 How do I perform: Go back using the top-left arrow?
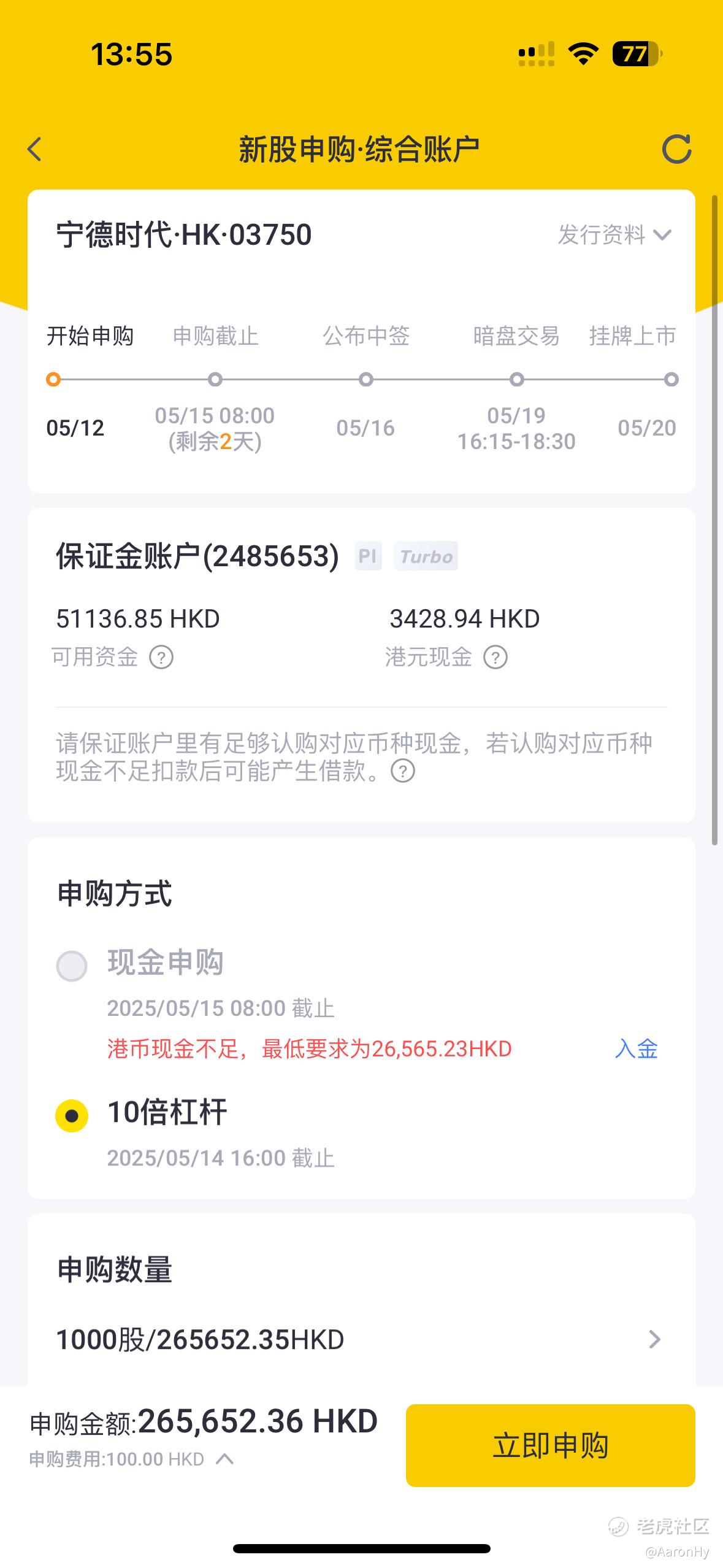pos(35,149)
